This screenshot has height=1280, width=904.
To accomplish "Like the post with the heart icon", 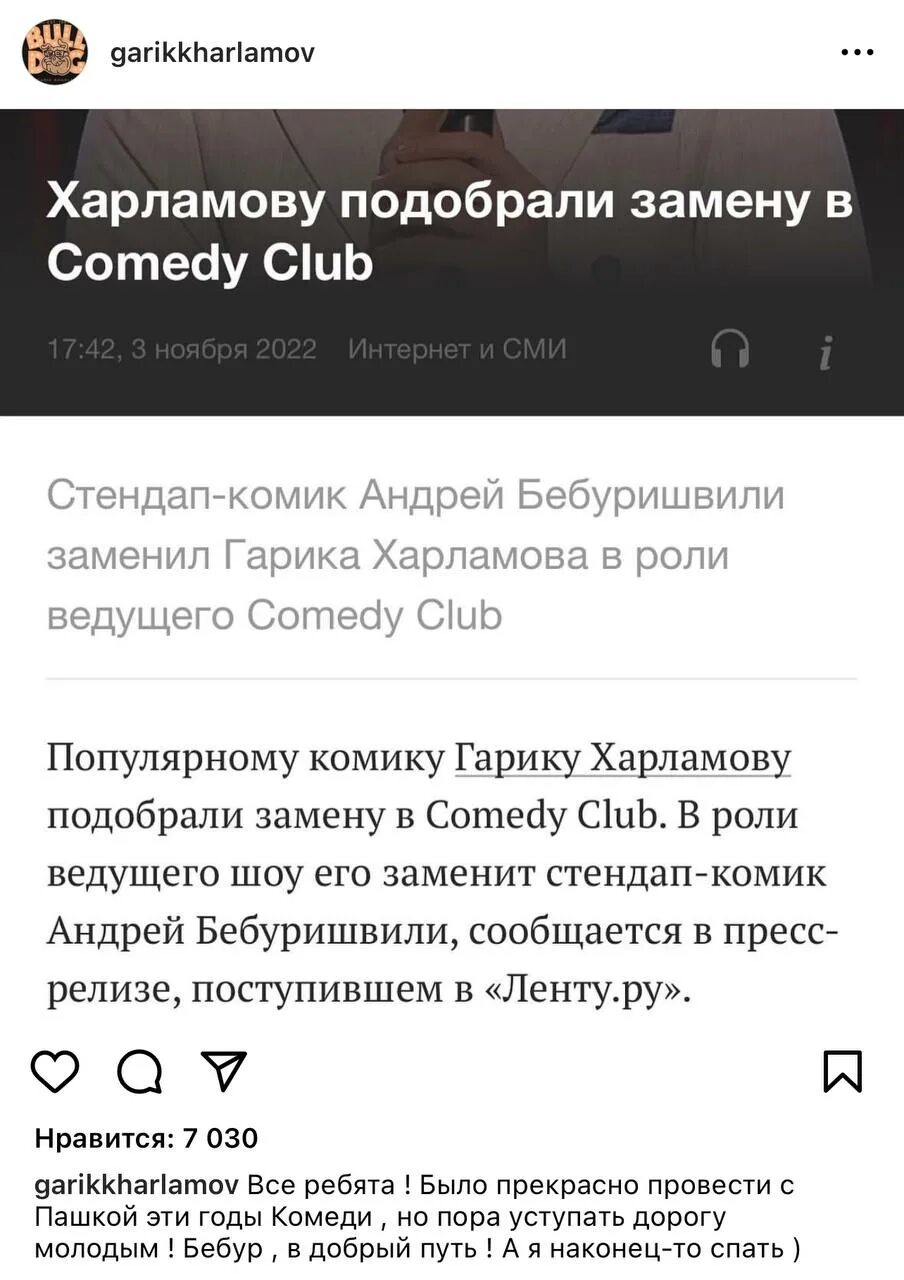I will coord(55,1071).
